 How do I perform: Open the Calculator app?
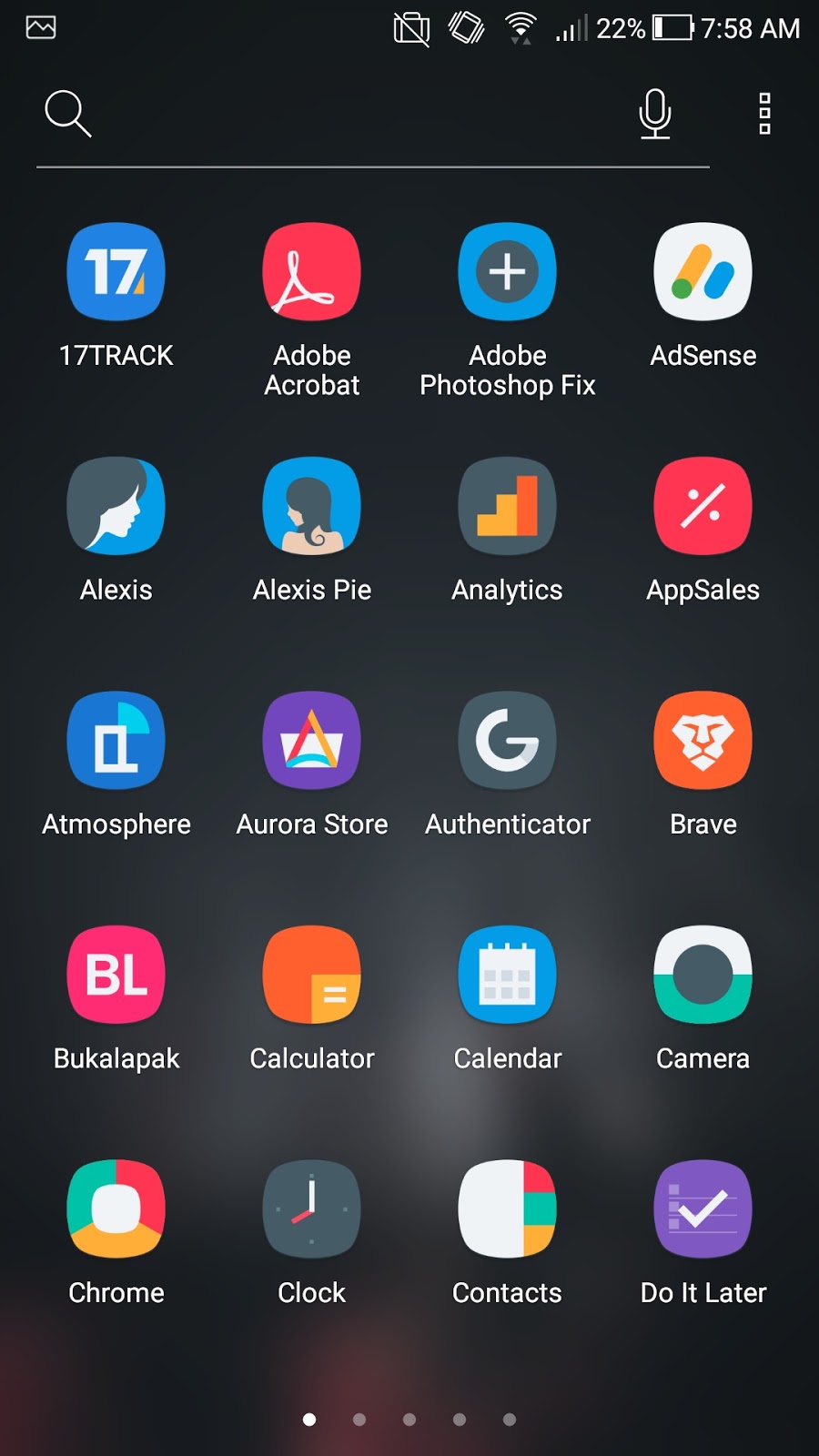click(x=312, y=975)
